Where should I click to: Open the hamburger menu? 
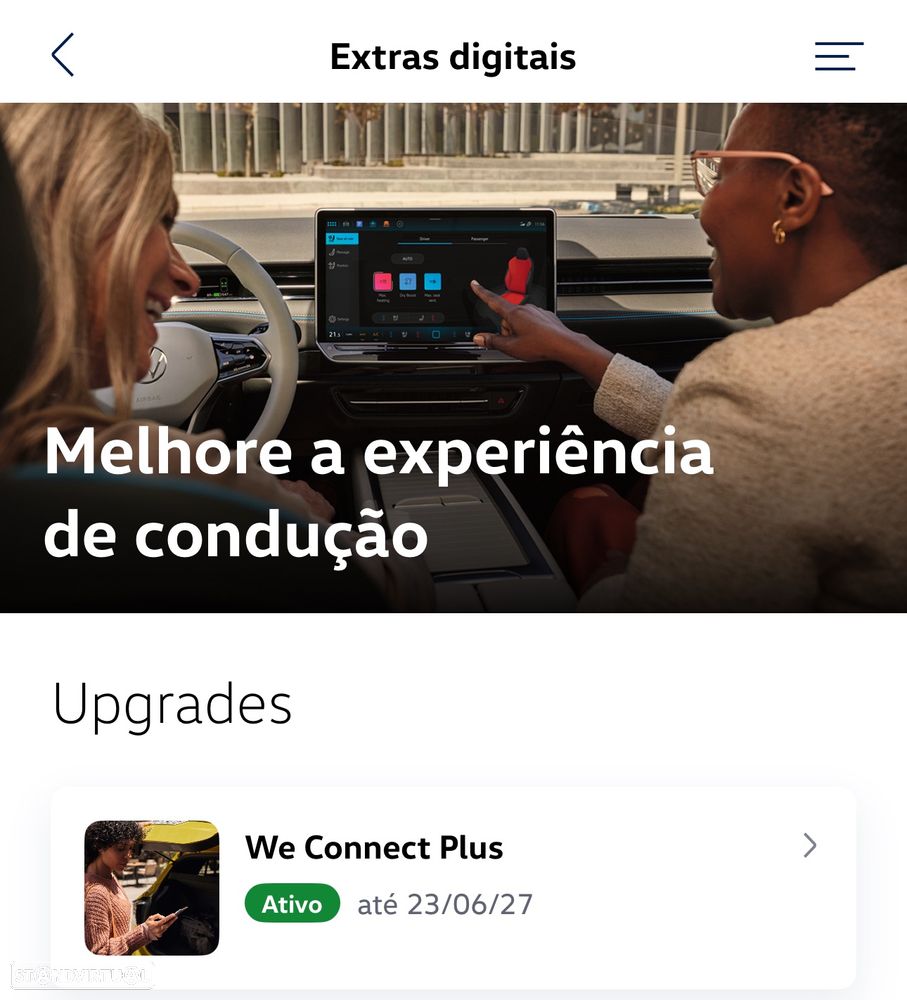(x=838, y=56)
